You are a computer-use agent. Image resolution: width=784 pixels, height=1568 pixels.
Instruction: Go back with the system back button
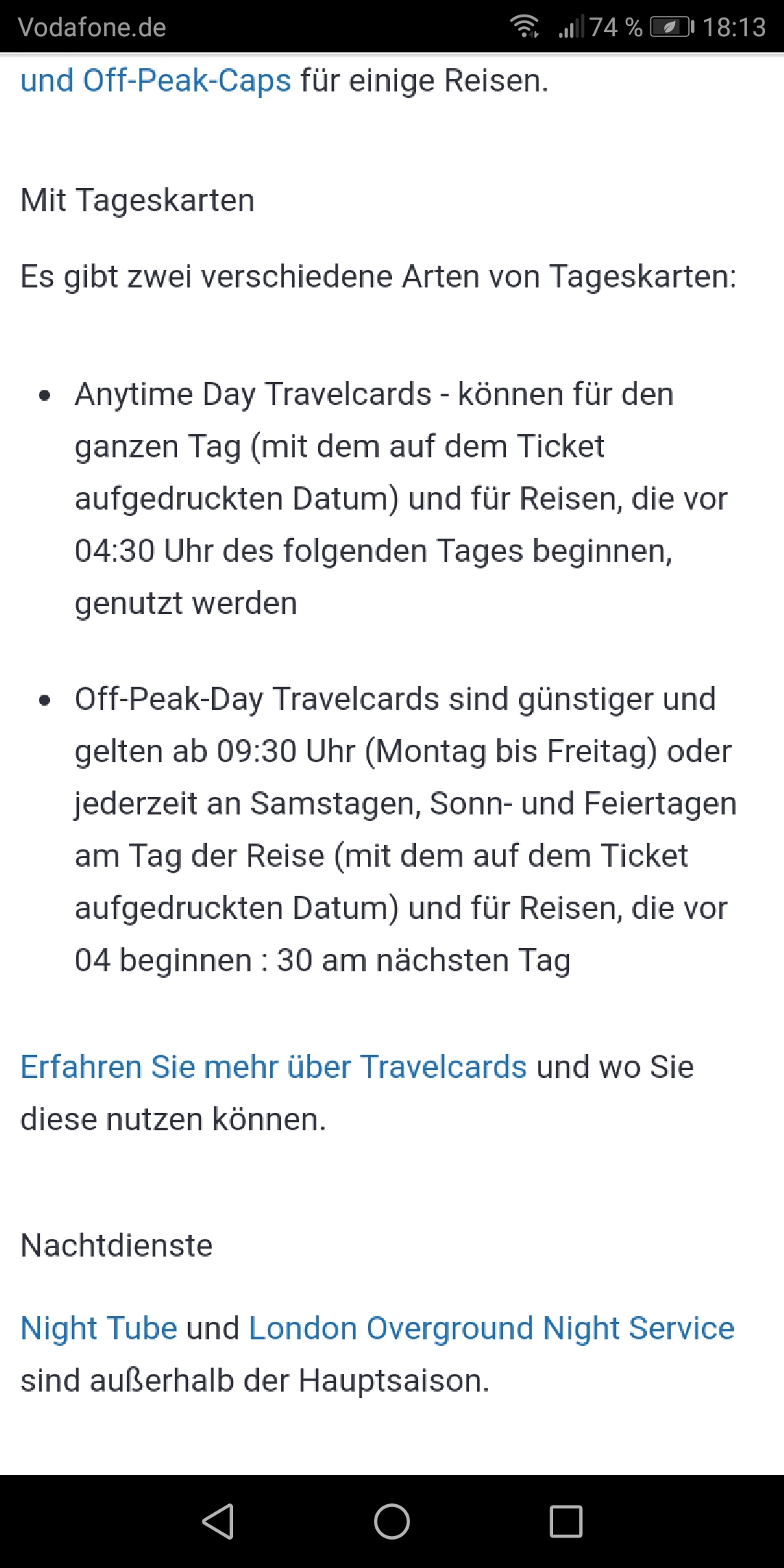(x=218, y=1521)
